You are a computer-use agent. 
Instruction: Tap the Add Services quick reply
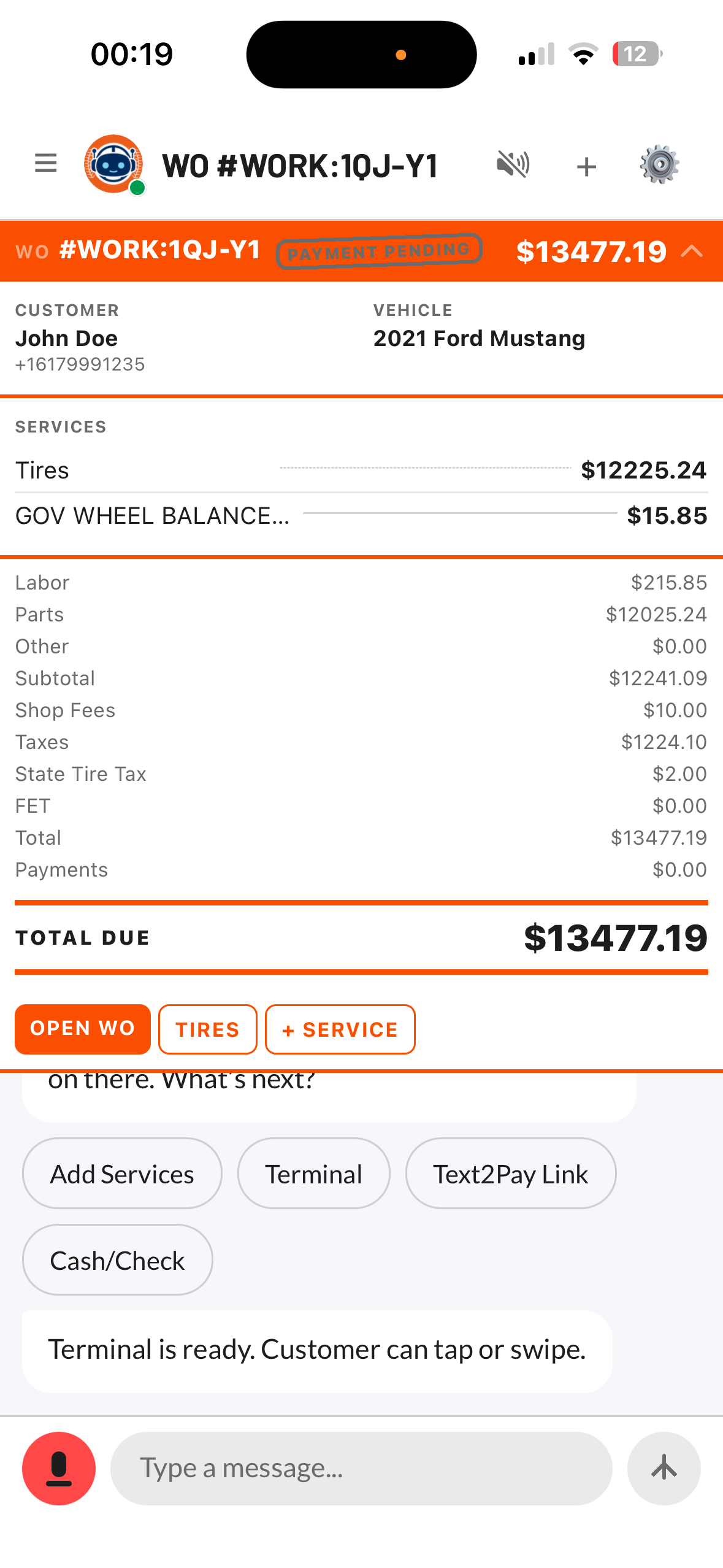pos(121,1173)
